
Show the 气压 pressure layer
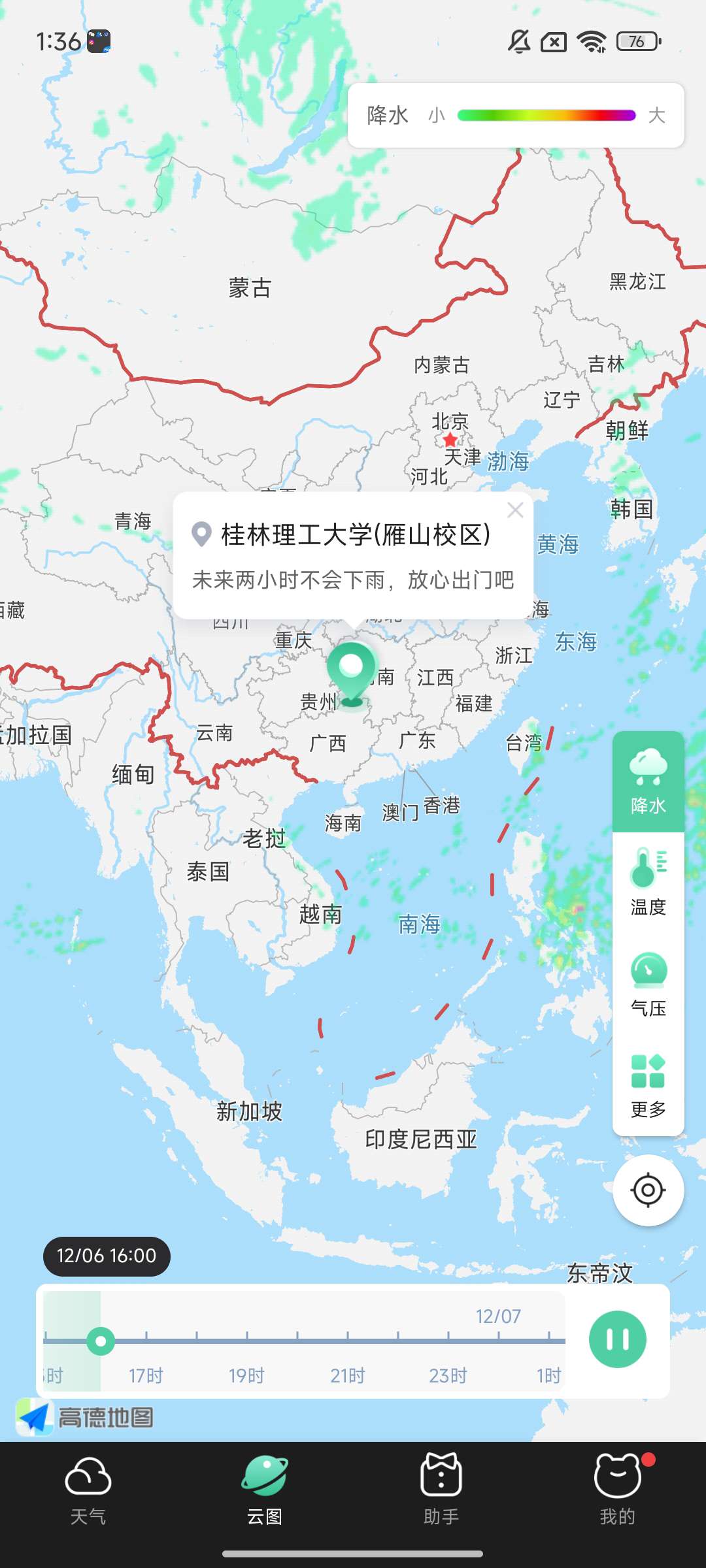648,985
